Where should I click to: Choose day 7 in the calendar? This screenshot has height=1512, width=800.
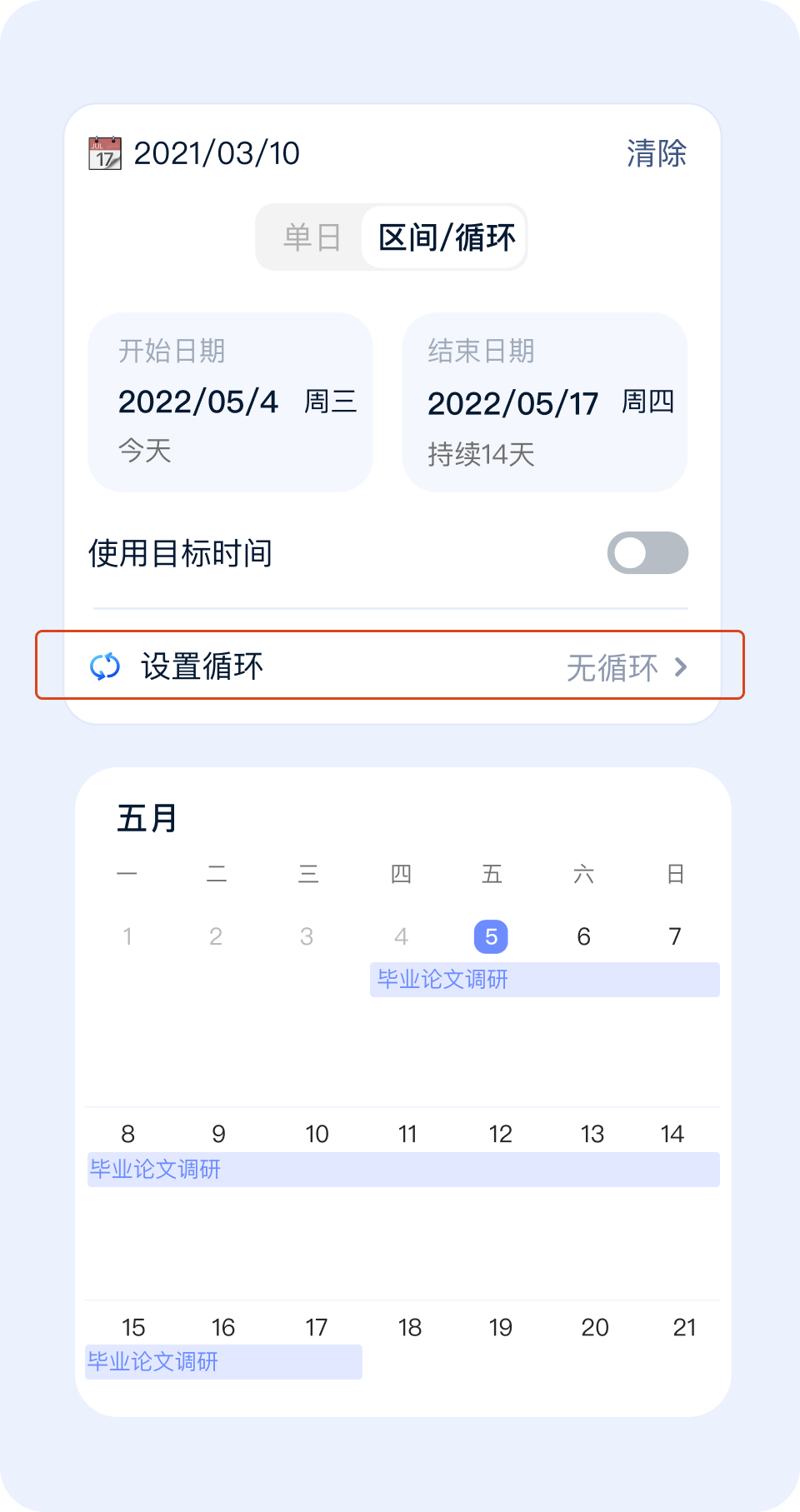pyautogui.click(x=675, y=936)
